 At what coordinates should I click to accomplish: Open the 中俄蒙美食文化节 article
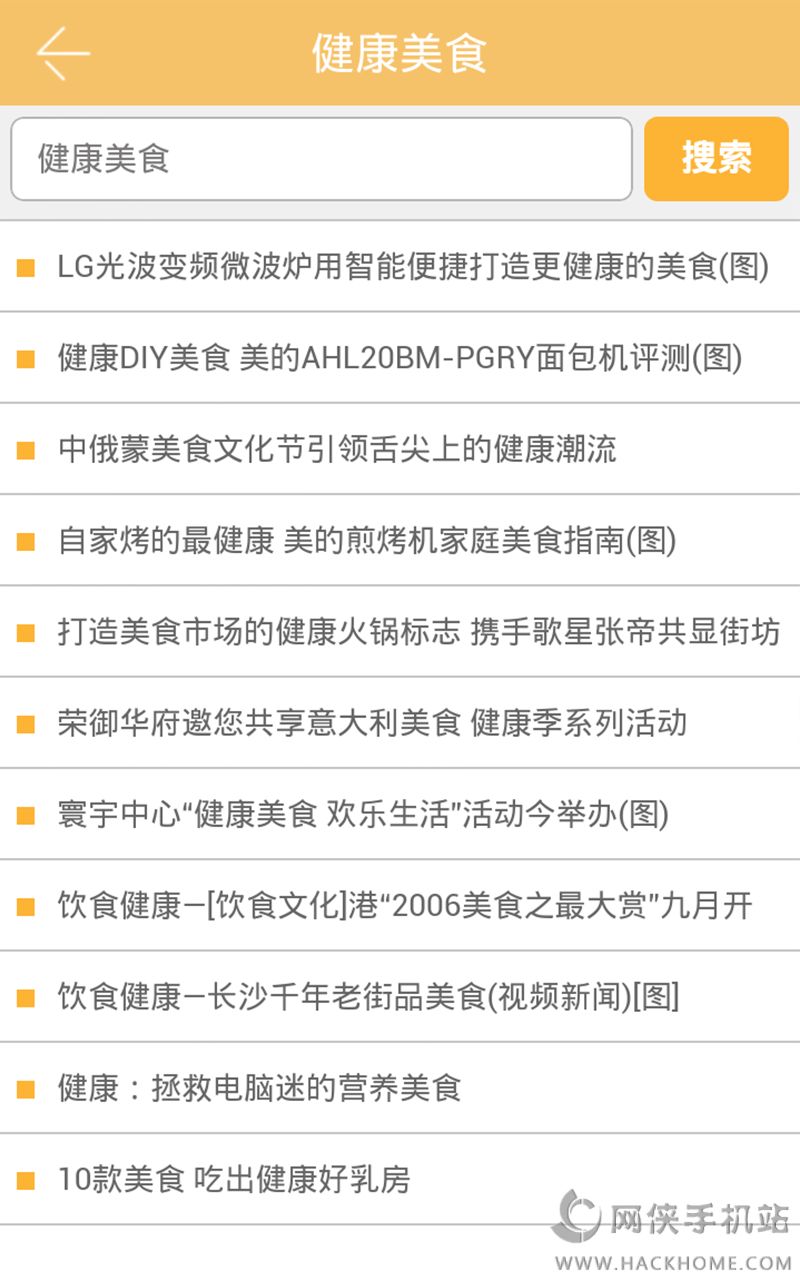point(337,449)
